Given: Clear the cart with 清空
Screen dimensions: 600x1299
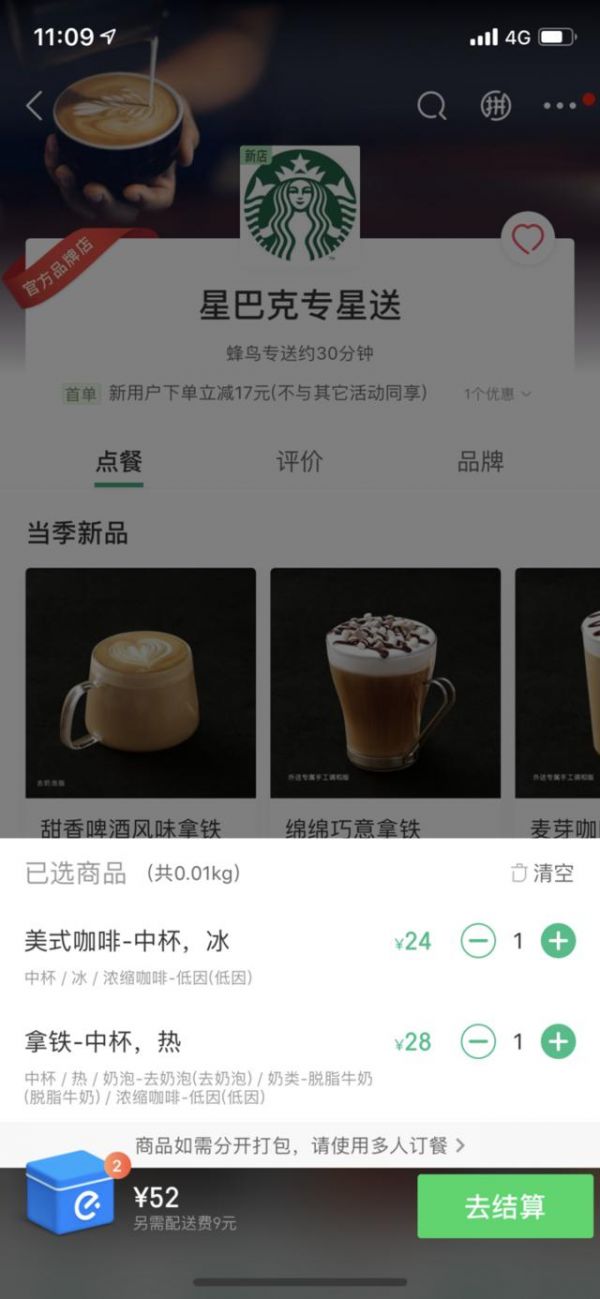Looking at the screenshot, I should pyautogui.click(x=543, y=873).
